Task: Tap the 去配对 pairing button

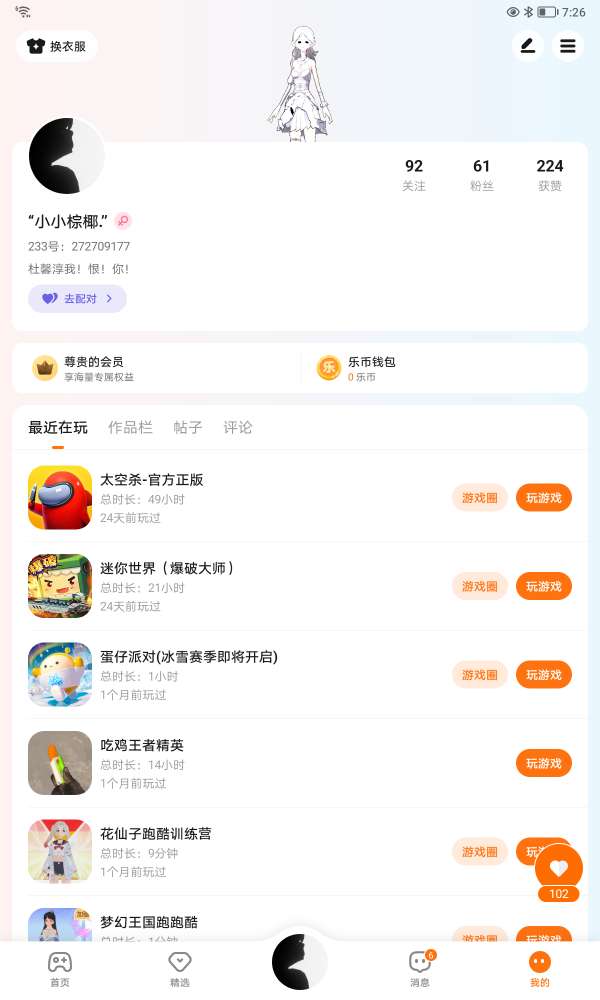Action: coord(77,298)
